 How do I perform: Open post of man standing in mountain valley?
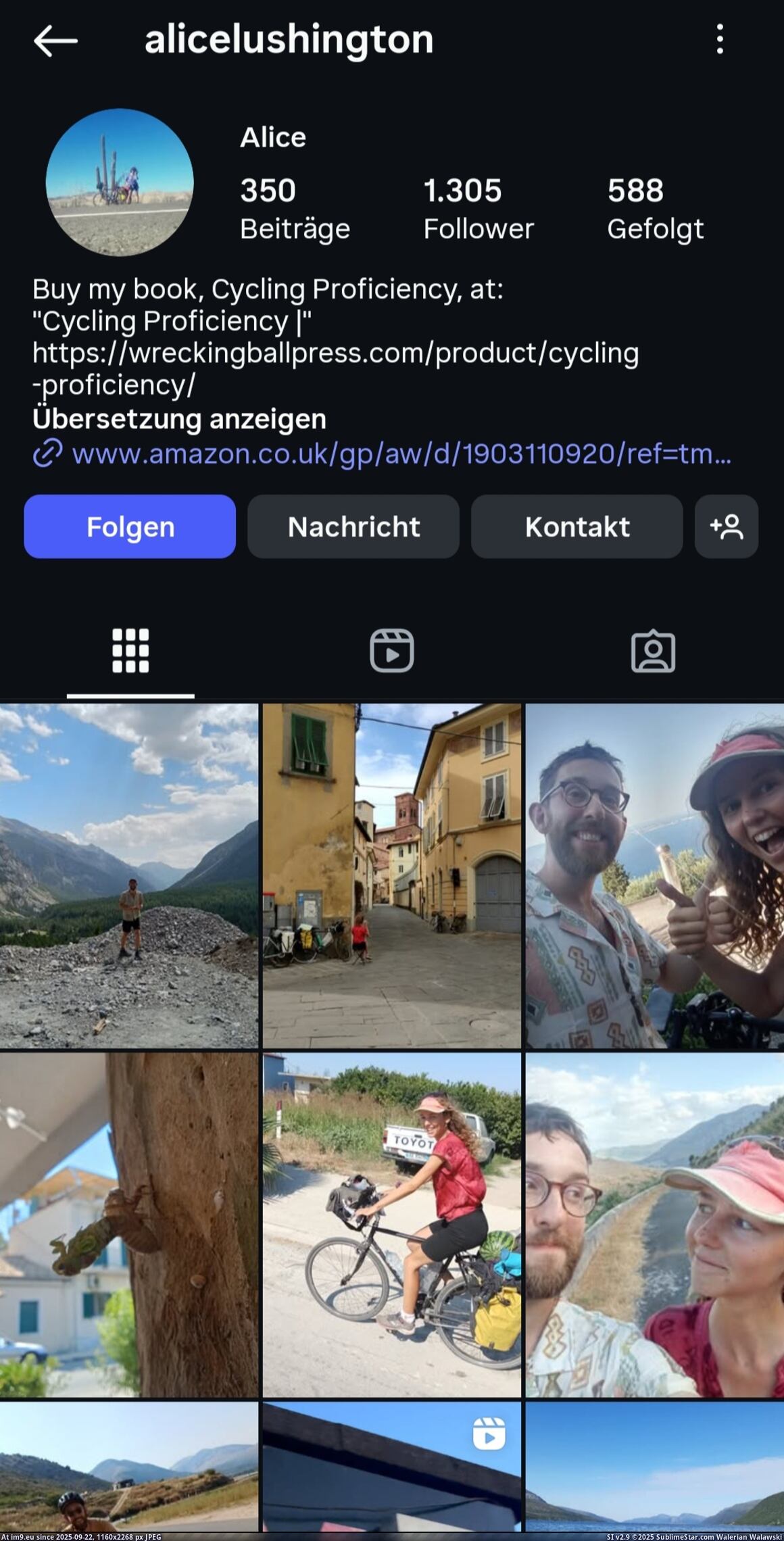(x=128, y=875)
